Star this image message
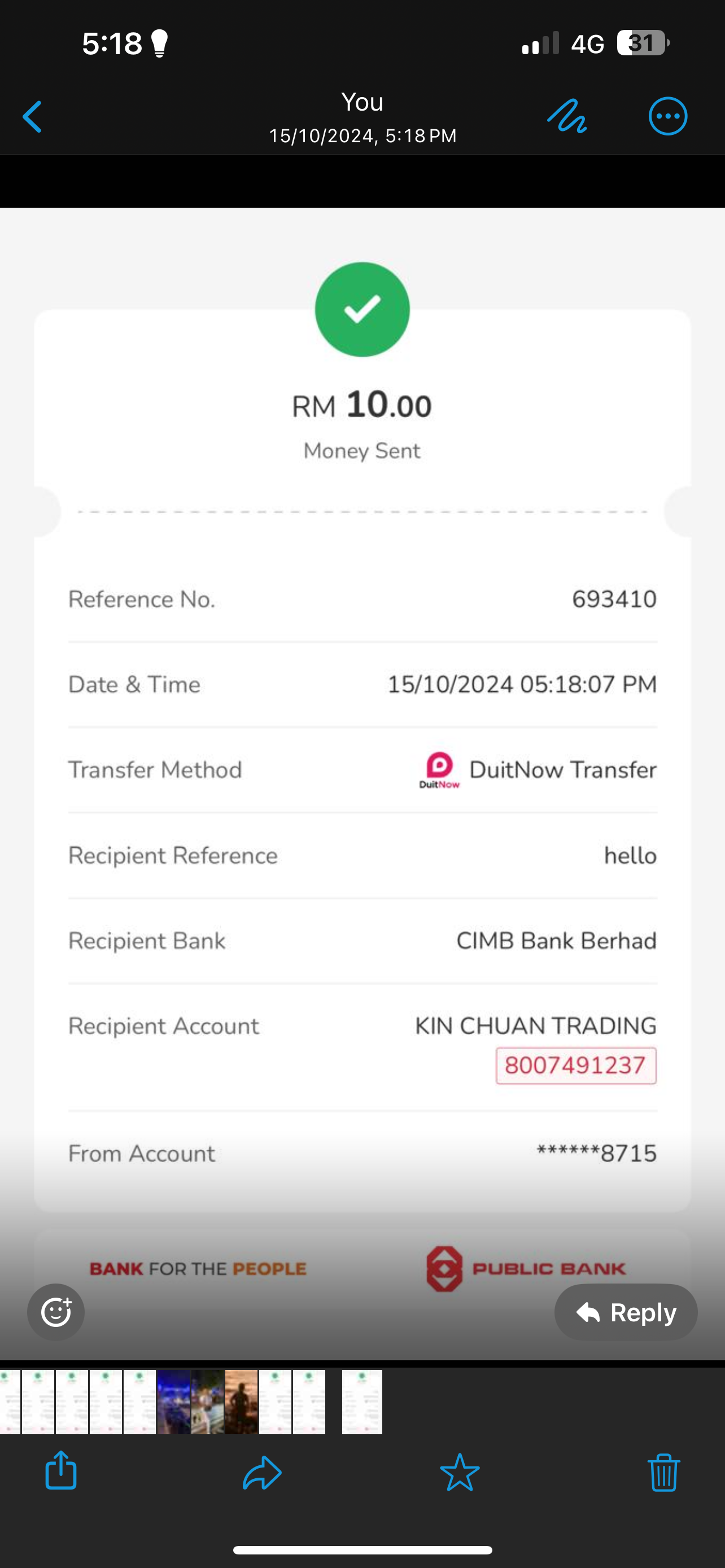 [x=460, y=1473]
